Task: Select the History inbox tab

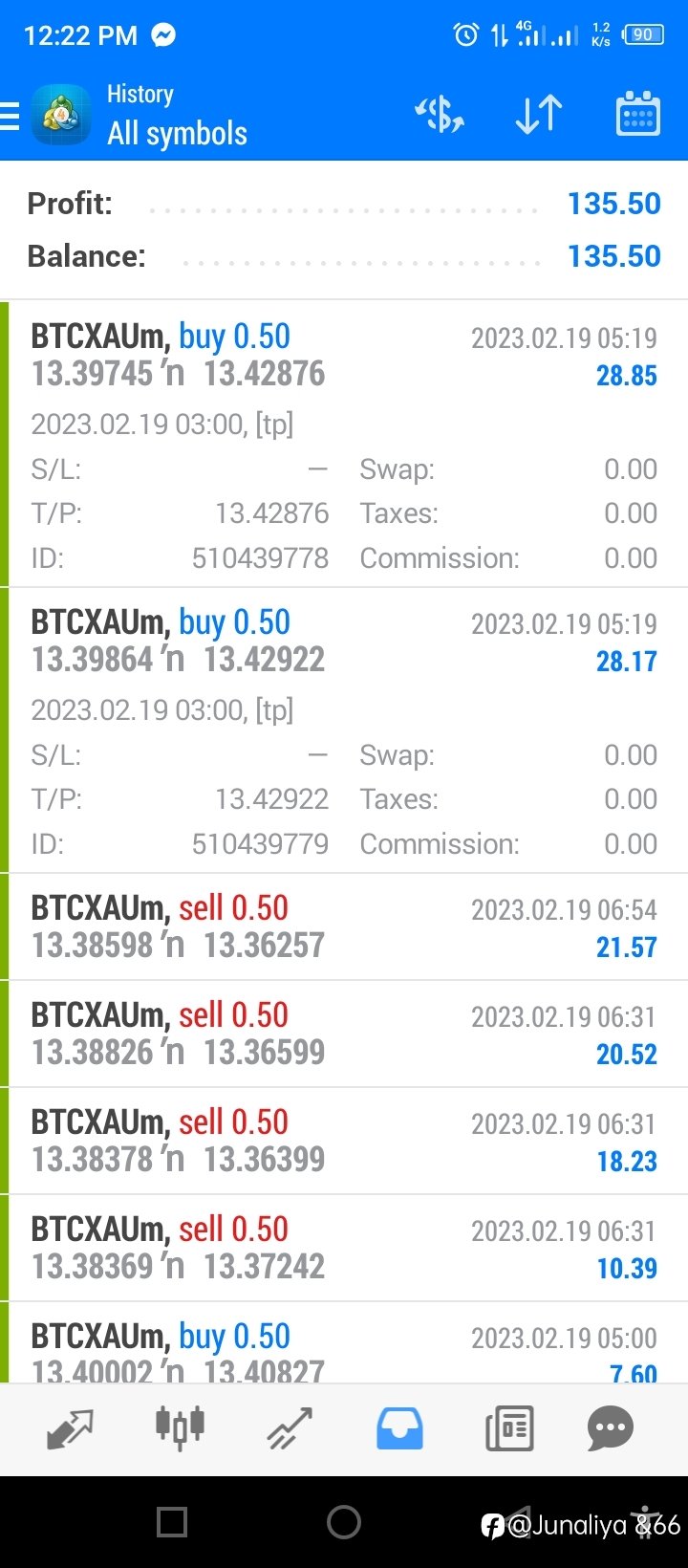Action: [399, 1429]
